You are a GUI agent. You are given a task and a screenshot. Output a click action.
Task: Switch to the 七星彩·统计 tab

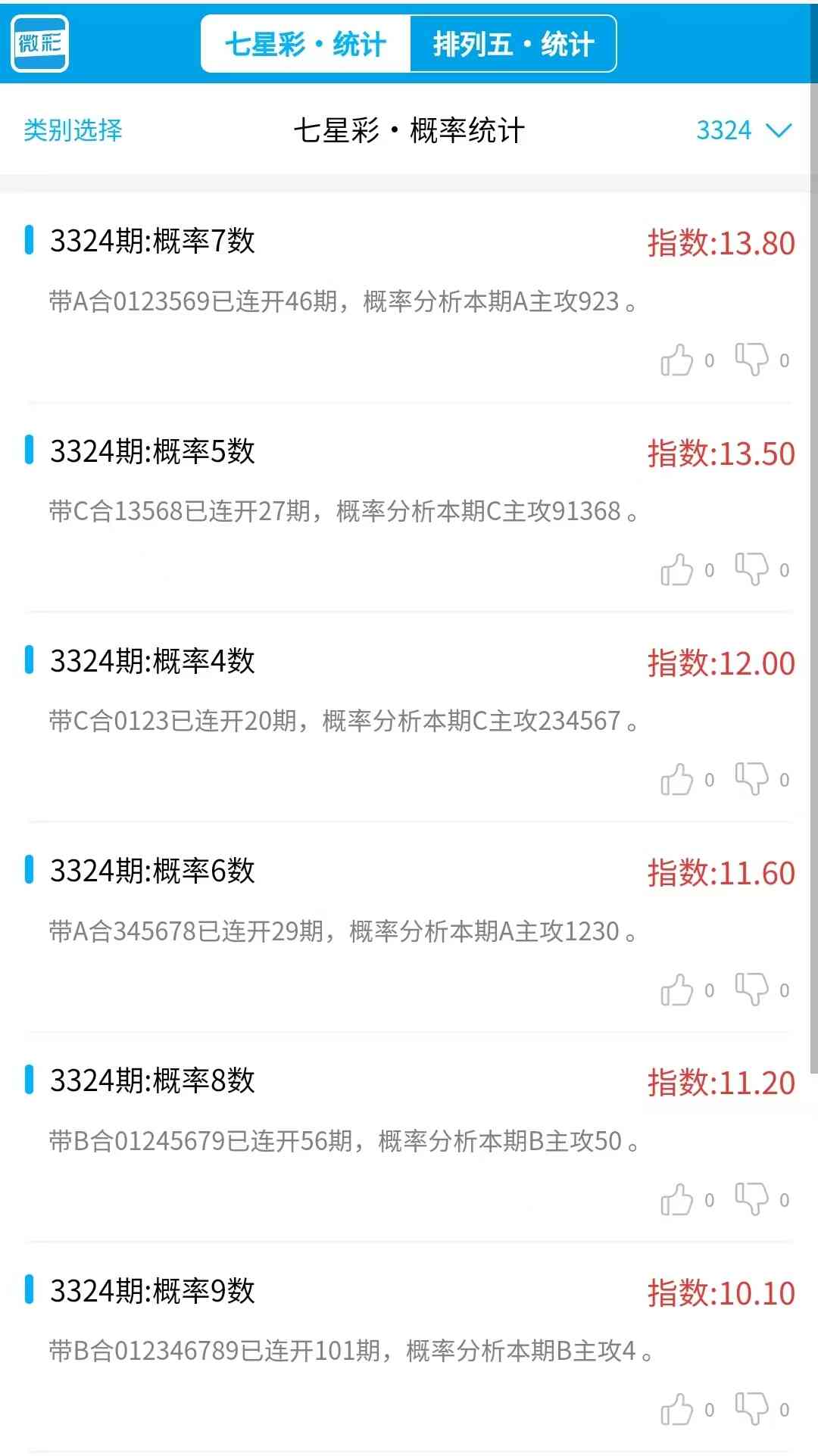click(x=305, y=44)
